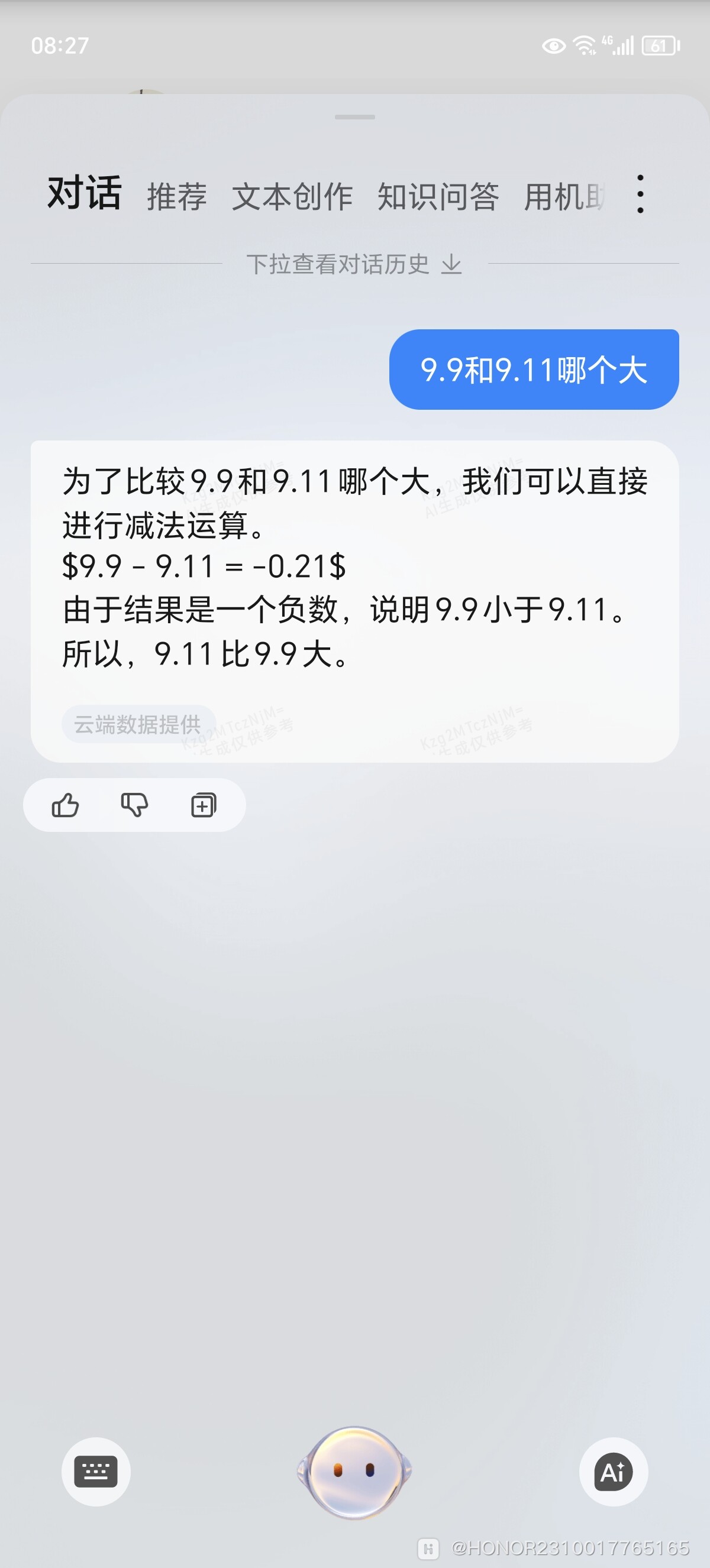Save the response with the add icon

pyautogui.click(x=204, y=805)
